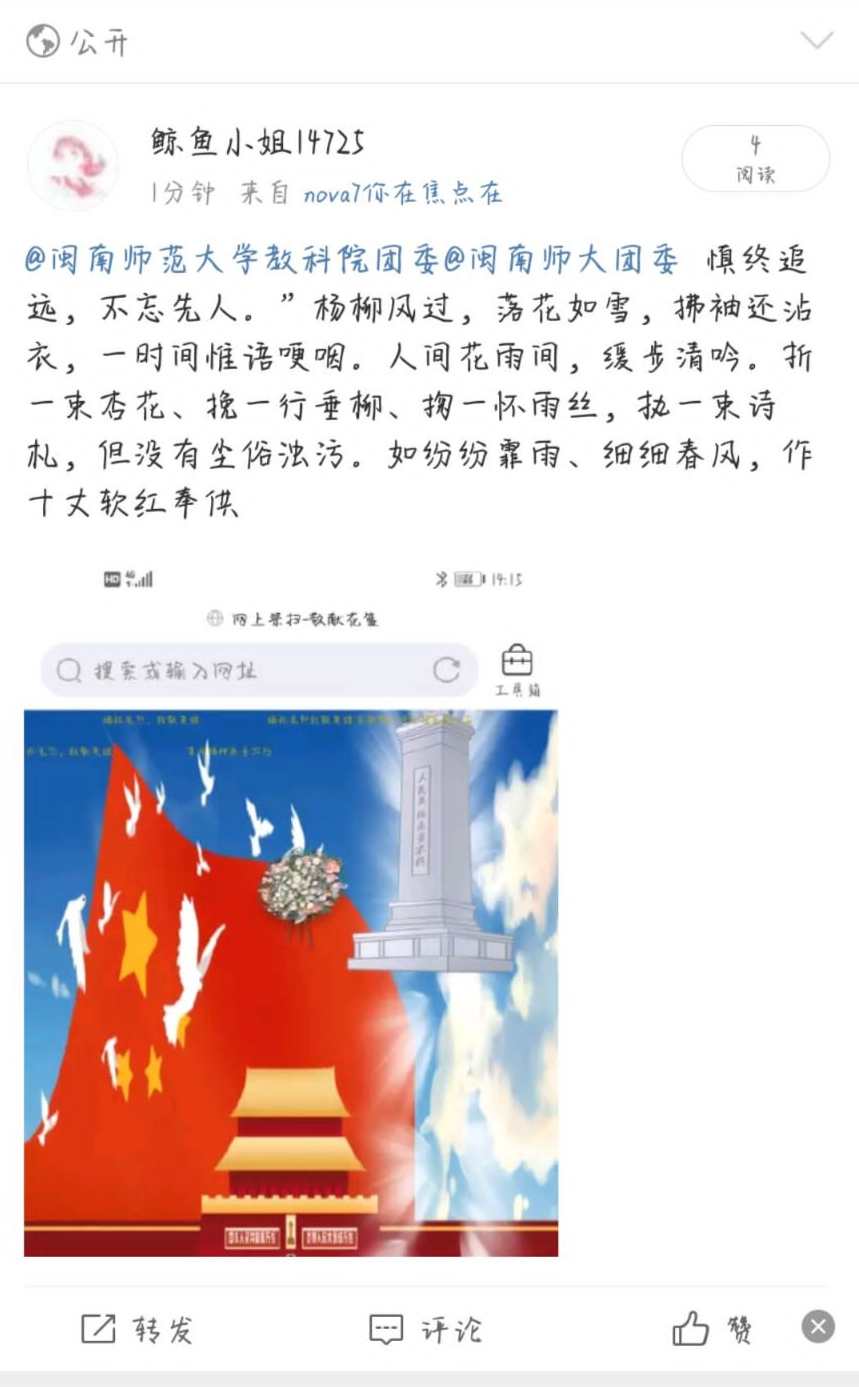This screenshot has width=859, height=1387.
Task: Open 鲸鱼小姐14725's profile avatar
Action: click(72, 165)
